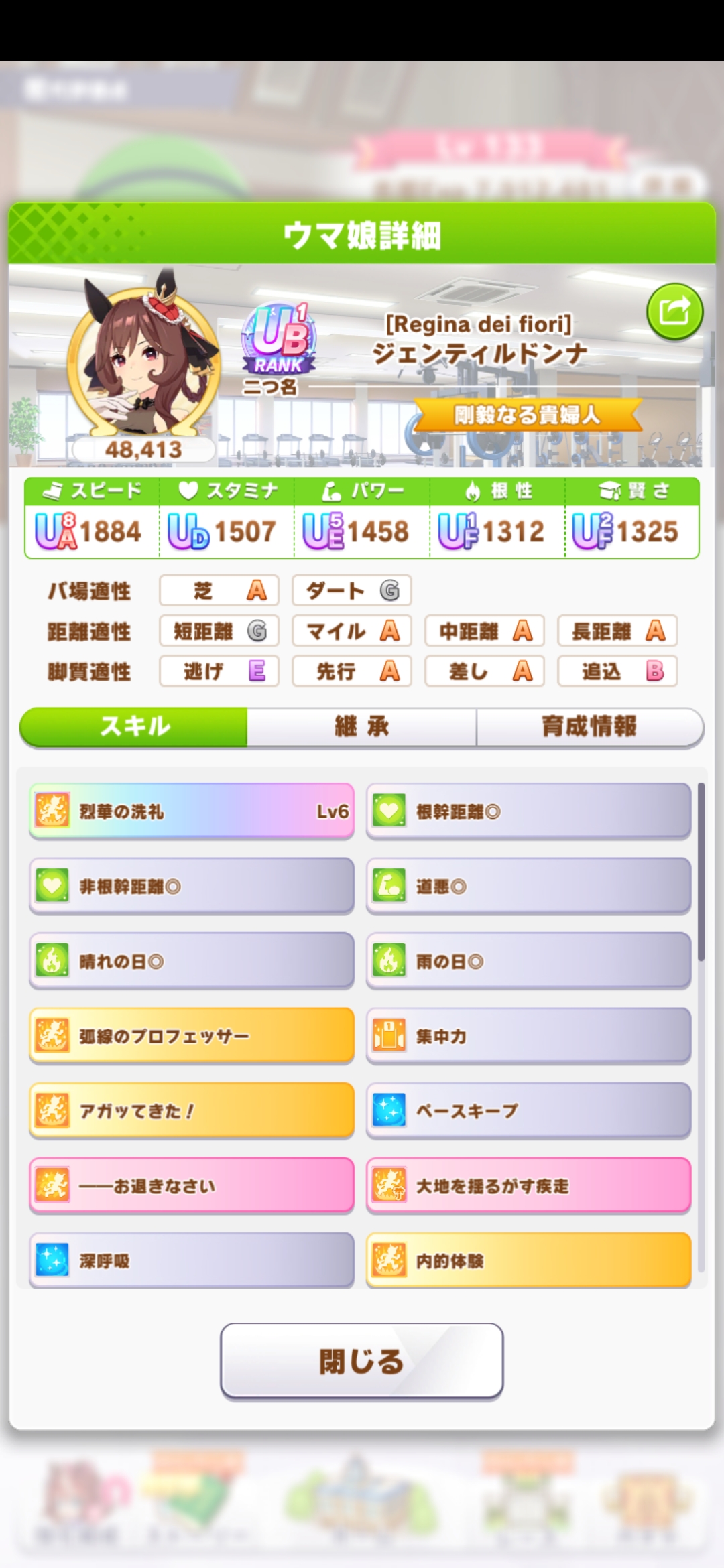The image size is (724, 1568).
Task: Tap the 非根幹距離◎ skill
Action: tap(192, 887)
